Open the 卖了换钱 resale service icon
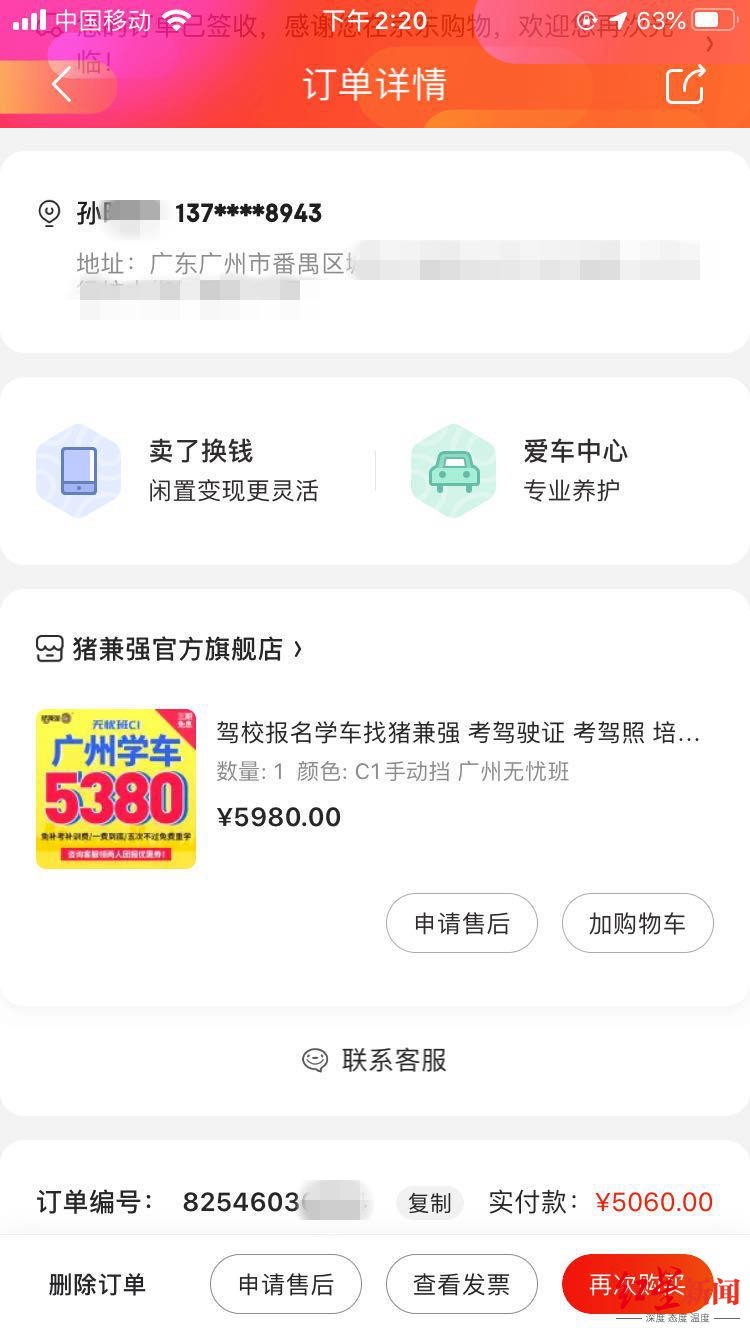750x1334 pixels. click(x=79, y=470)
